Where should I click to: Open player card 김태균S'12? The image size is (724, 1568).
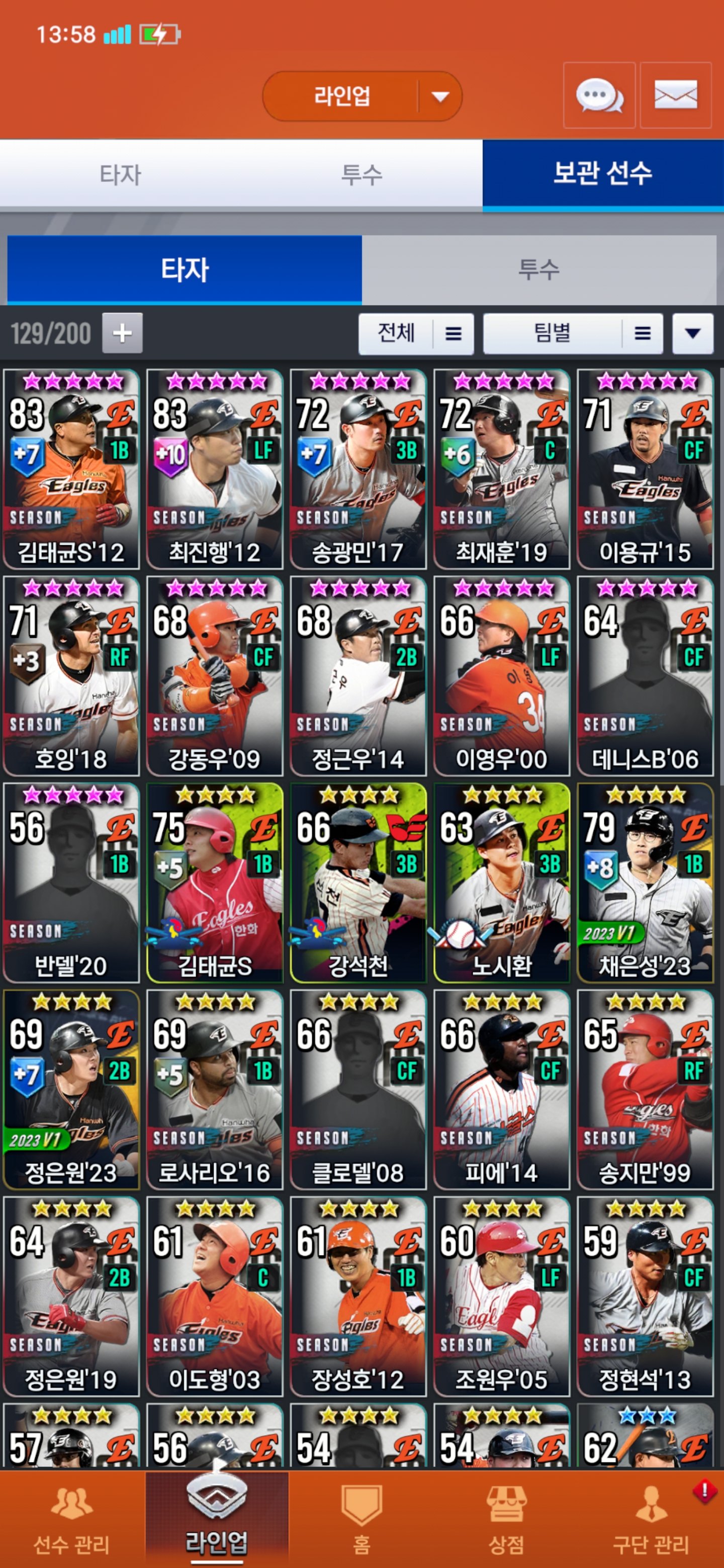click(x=71, y=469)
